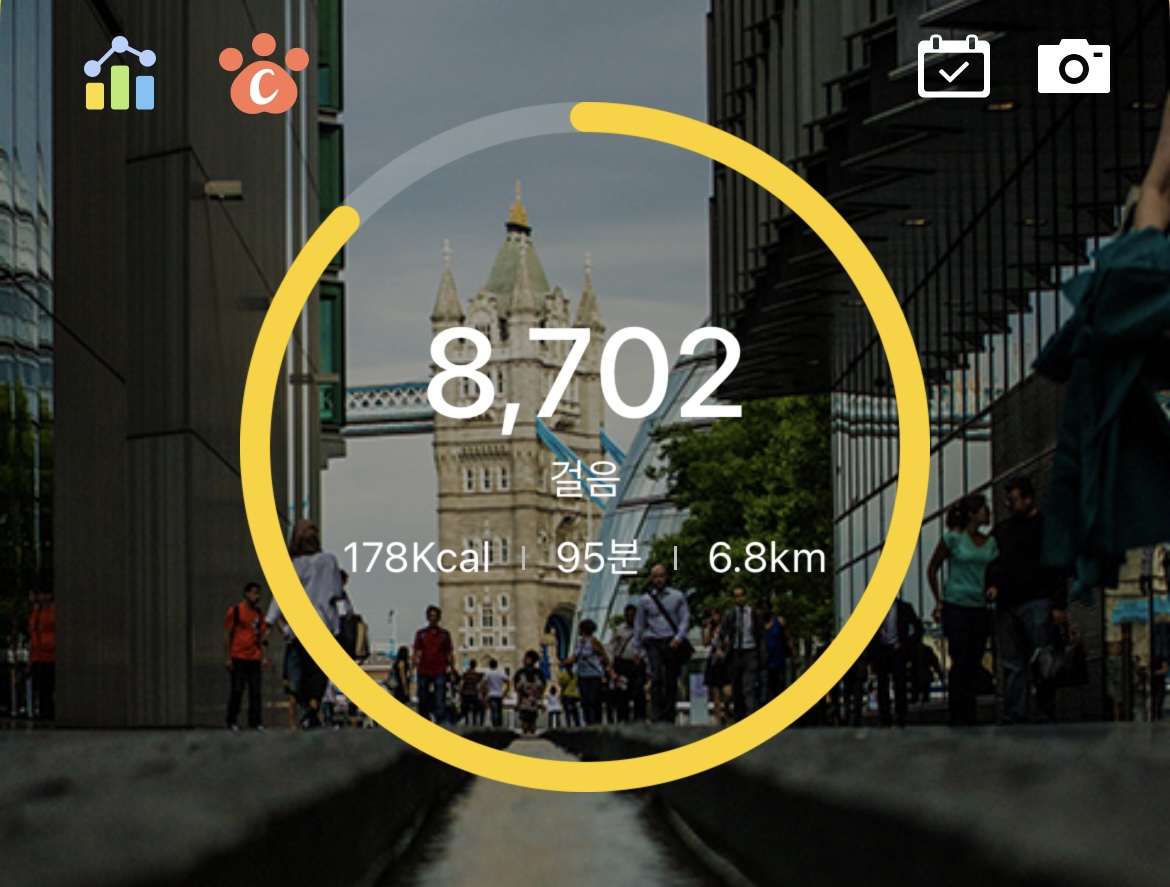Open the step statistics chart icon
The height and width of the screenshot is (887, 1170).
click(x=120, y=74)
